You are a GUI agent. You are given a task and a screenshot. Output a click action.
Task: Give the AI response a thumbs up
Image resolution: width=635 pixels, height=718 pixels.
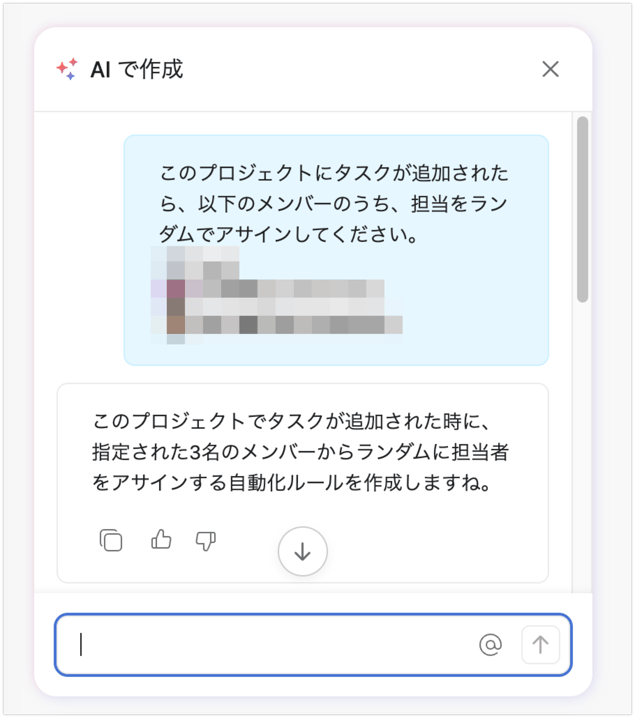[161, 540]
